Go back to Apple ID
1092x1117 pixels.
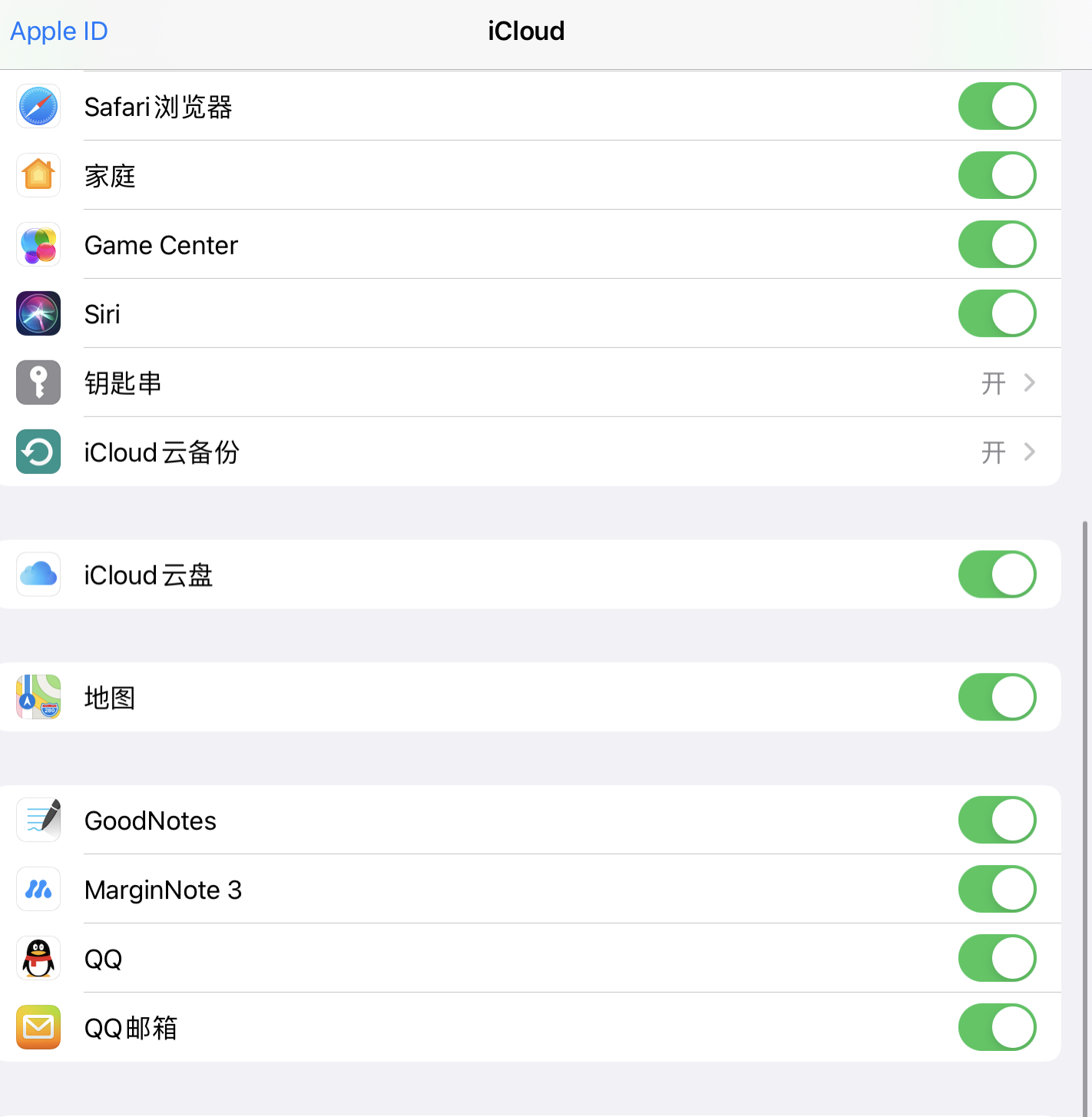point(58,31)
